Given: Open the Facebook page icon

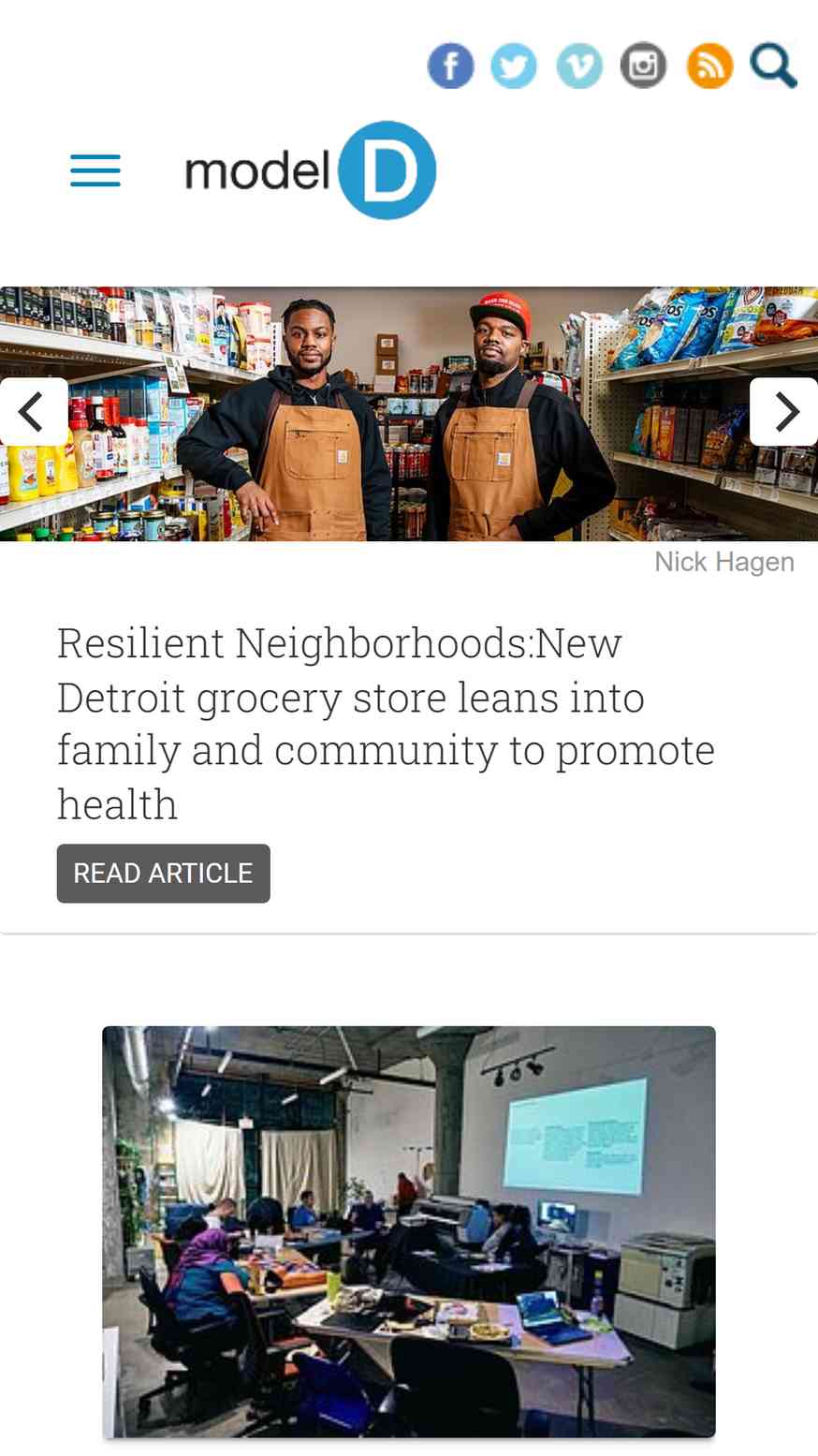Looking at the screenshot, I should coord(450,66).
